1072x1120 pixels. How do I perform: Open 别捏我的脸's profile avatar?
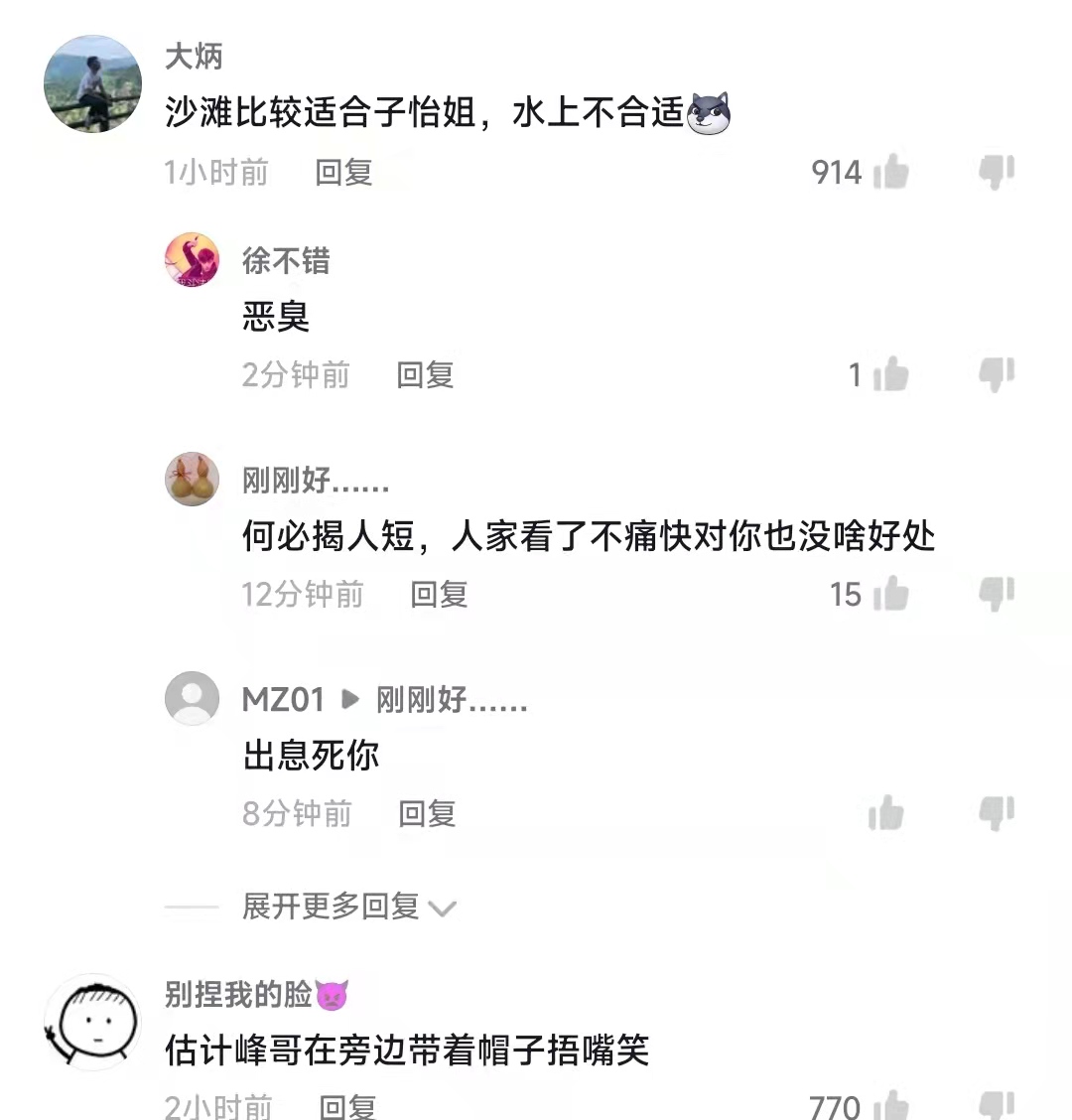tap(93, 1022)
